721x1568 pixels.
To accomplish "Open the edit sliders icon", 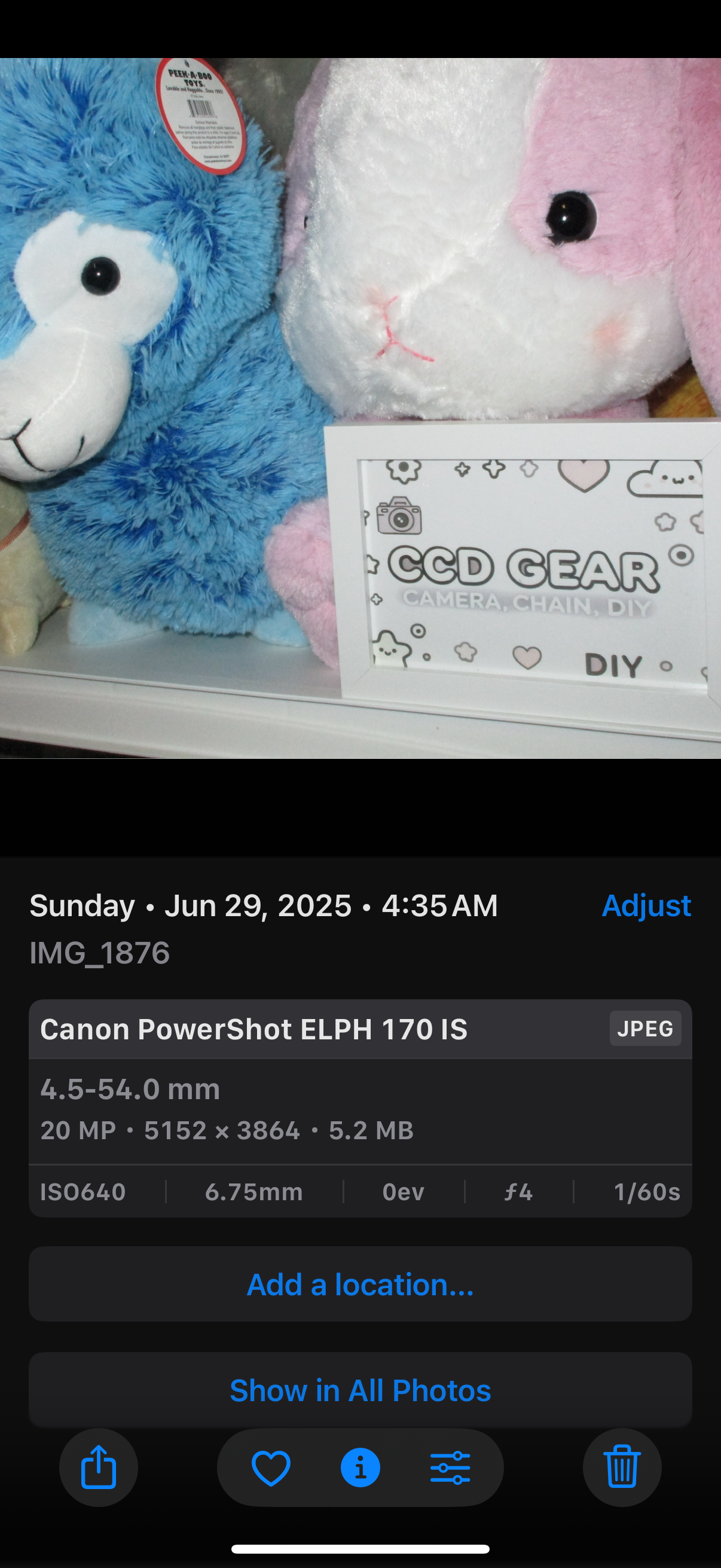I will click(450, 1468).
